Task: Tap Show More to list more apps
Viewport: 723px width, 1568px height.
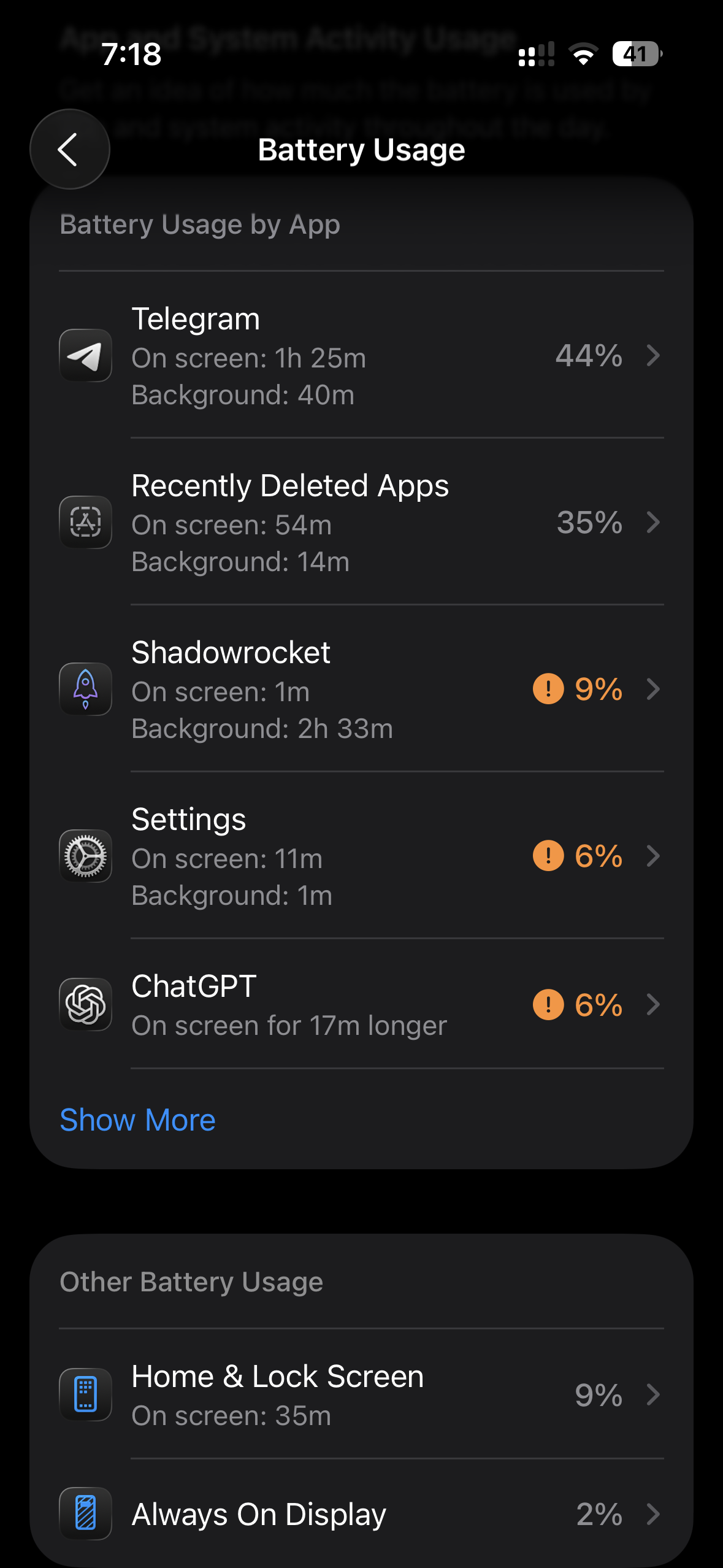Action: [138, 1120]
